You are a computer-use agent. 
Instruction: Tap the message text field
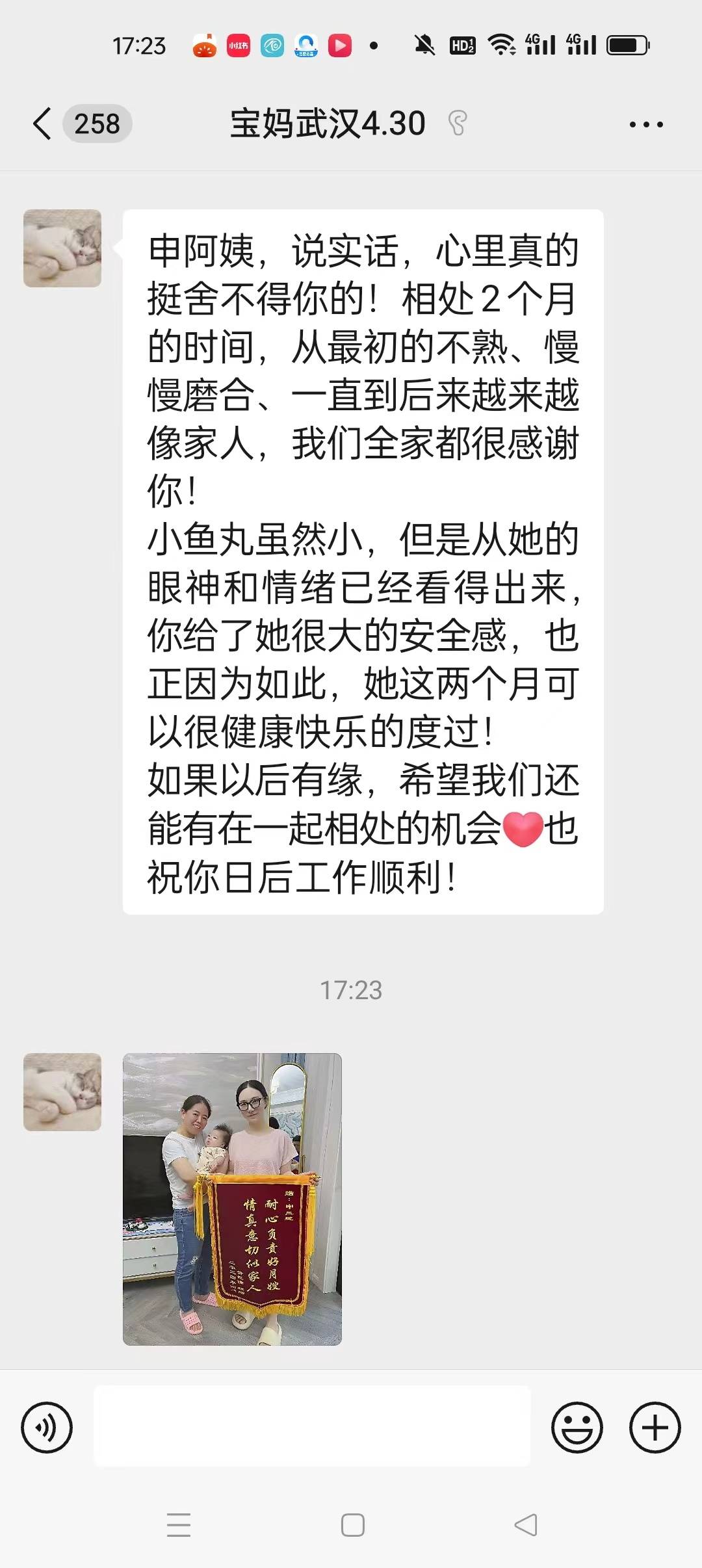(x=312, y=1426)
